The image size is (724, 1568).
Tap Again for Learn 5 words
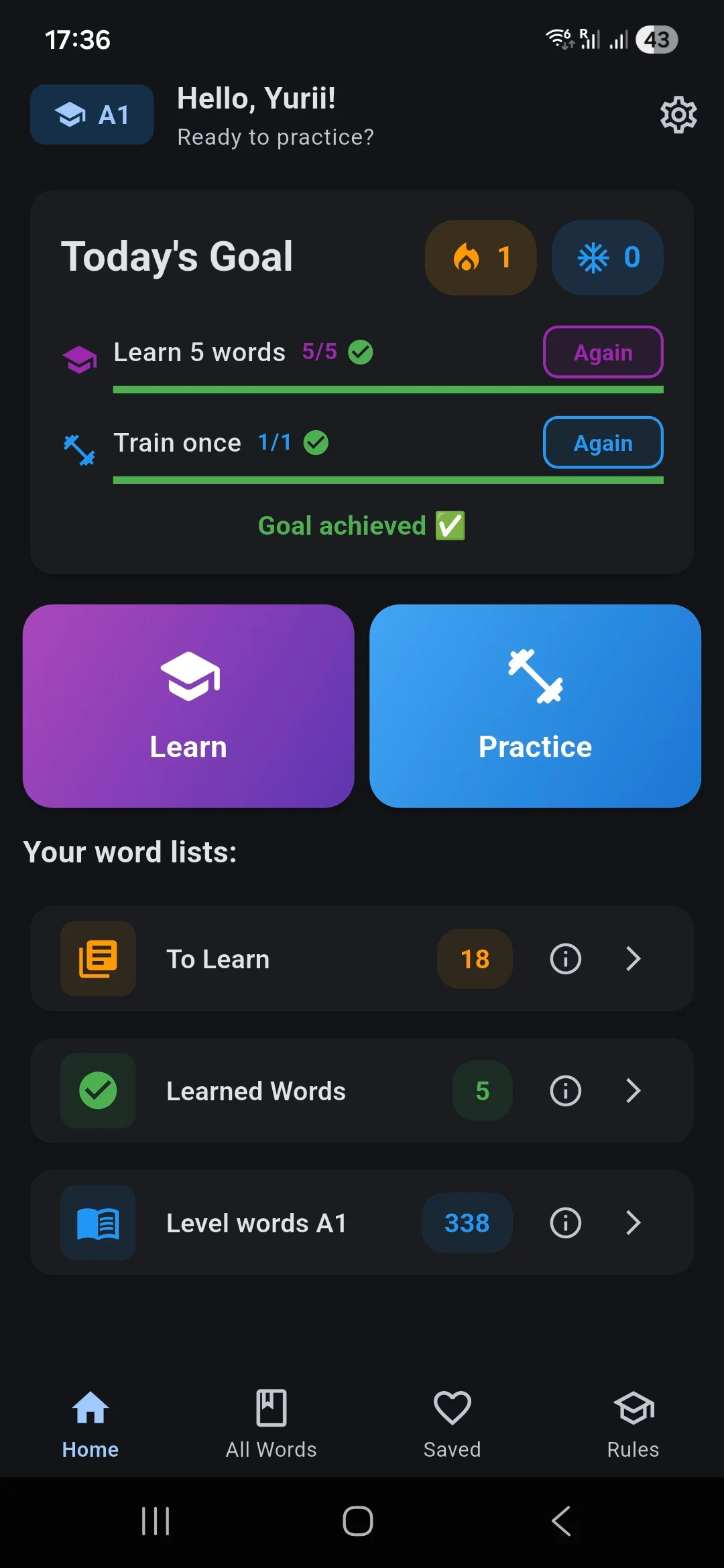click(x=603, y=352)
